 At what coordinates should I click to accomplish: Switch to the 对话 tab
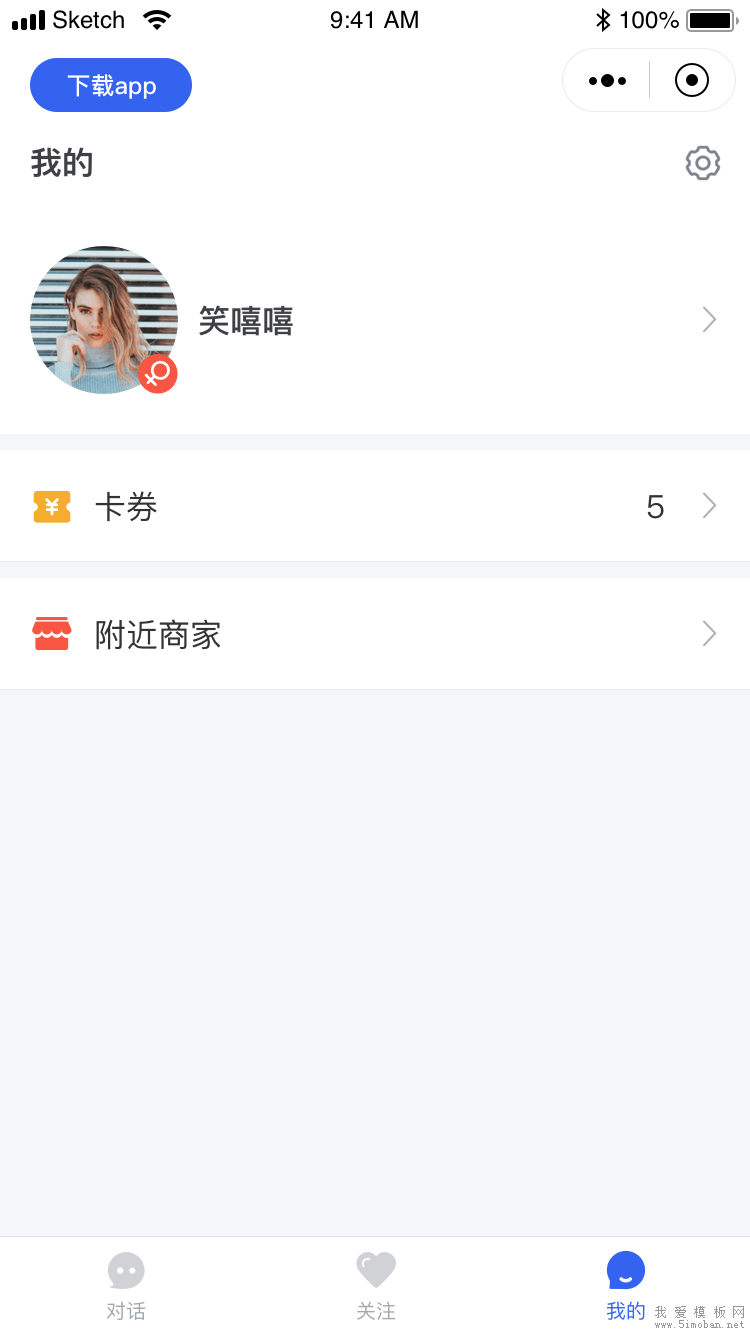click(x=126, y=1290)
